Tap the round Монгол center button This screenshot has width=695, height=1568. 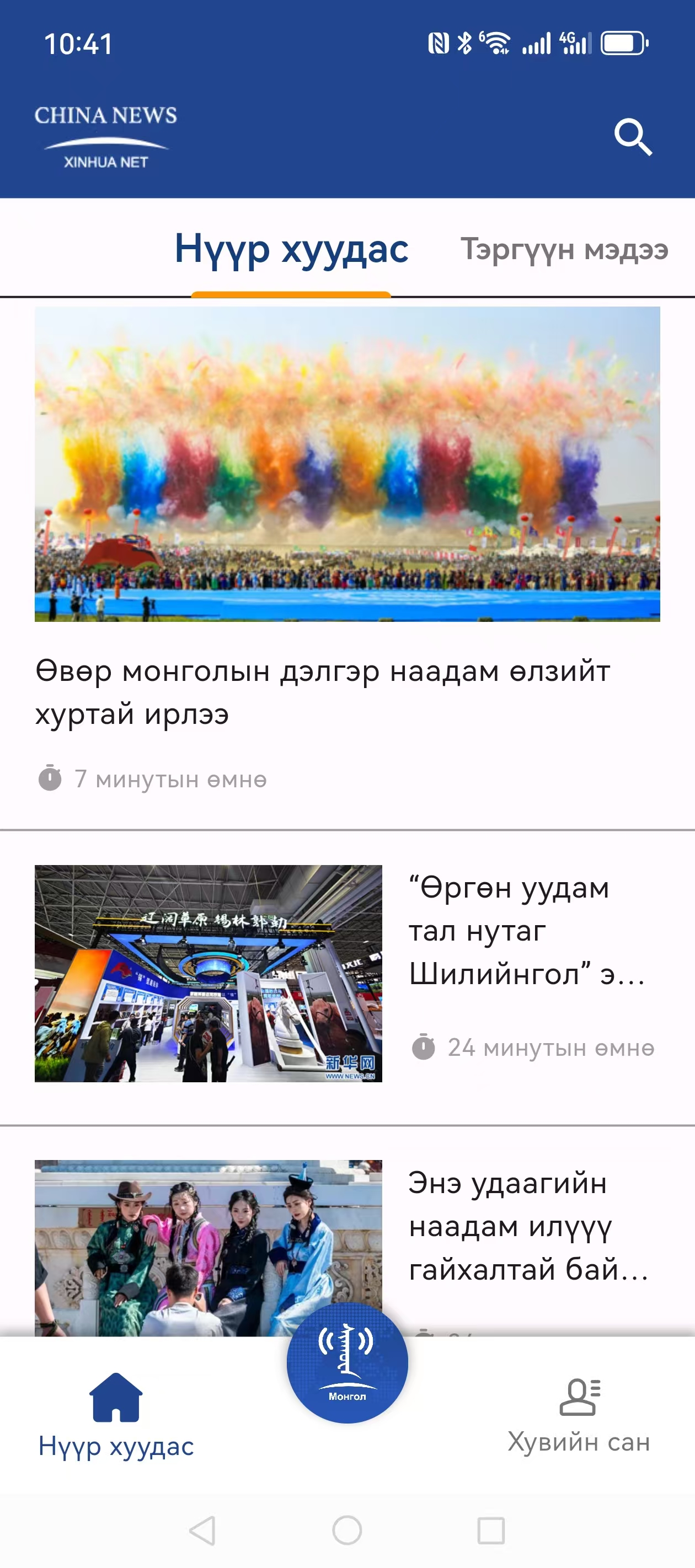(x=347, y=1363)
